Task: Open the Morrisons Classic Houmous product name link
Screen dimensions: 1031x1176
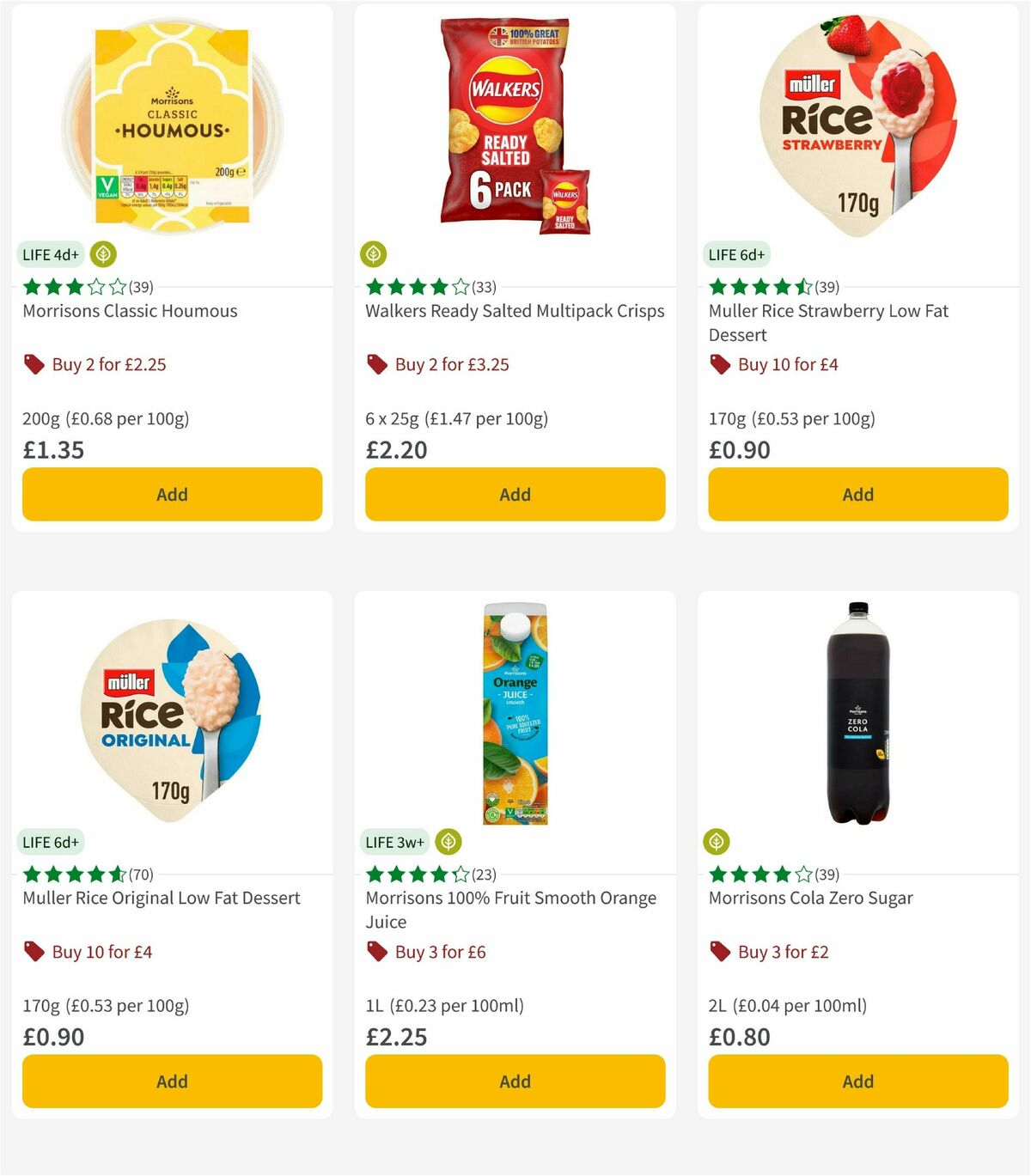Action: [x=129, y=311]
